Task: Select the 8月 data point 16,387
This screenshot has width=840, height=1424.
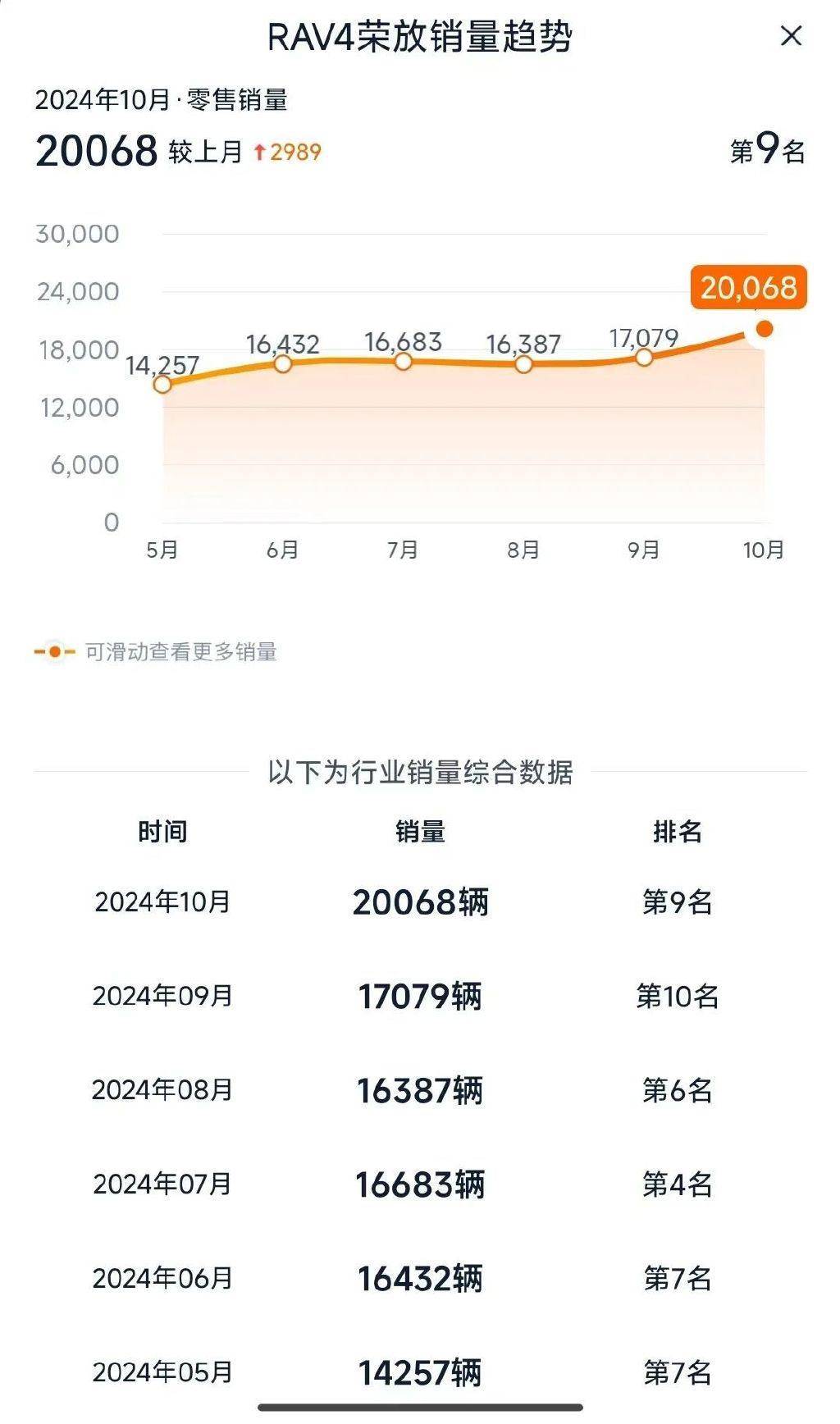Action: [523, 363]
